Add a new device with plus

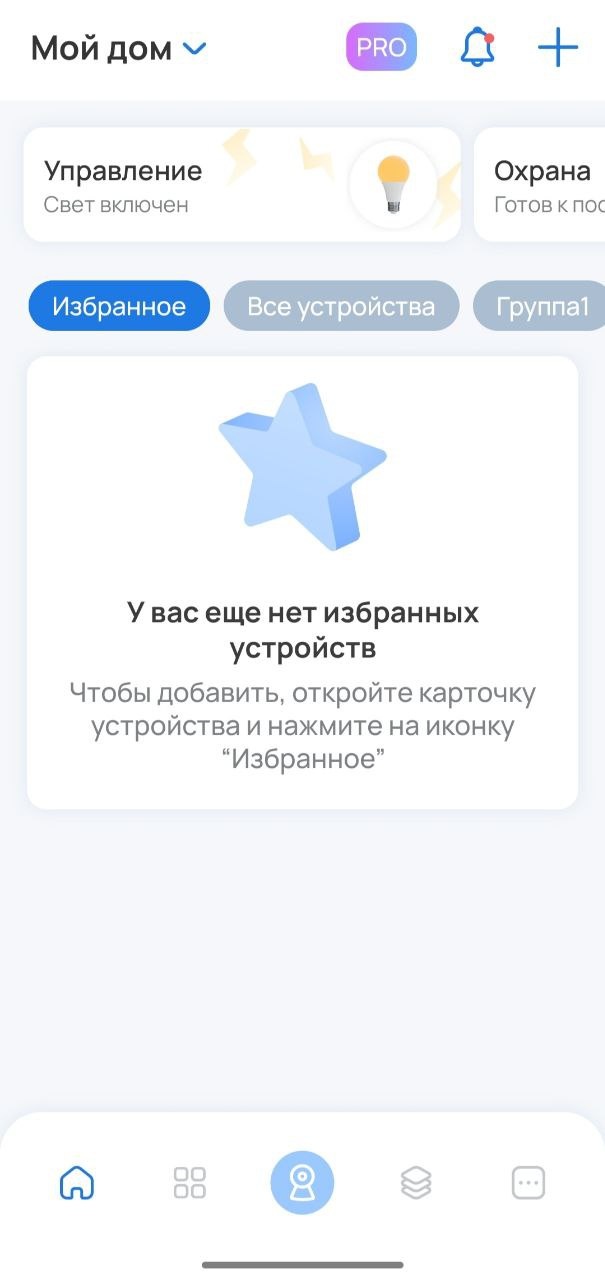point(557,48)
